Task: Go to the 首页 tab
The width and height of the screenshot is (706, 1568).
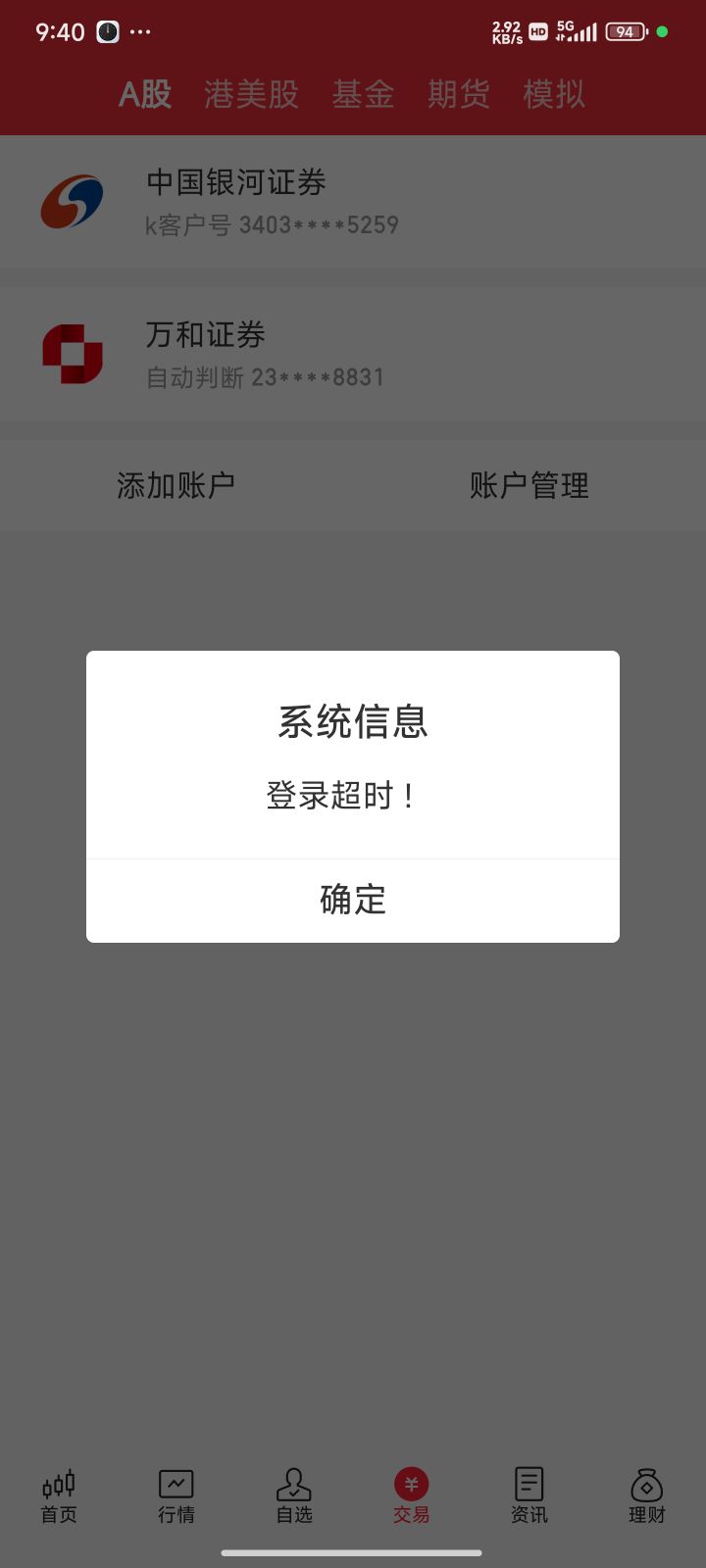Action: pos(59,1496)
